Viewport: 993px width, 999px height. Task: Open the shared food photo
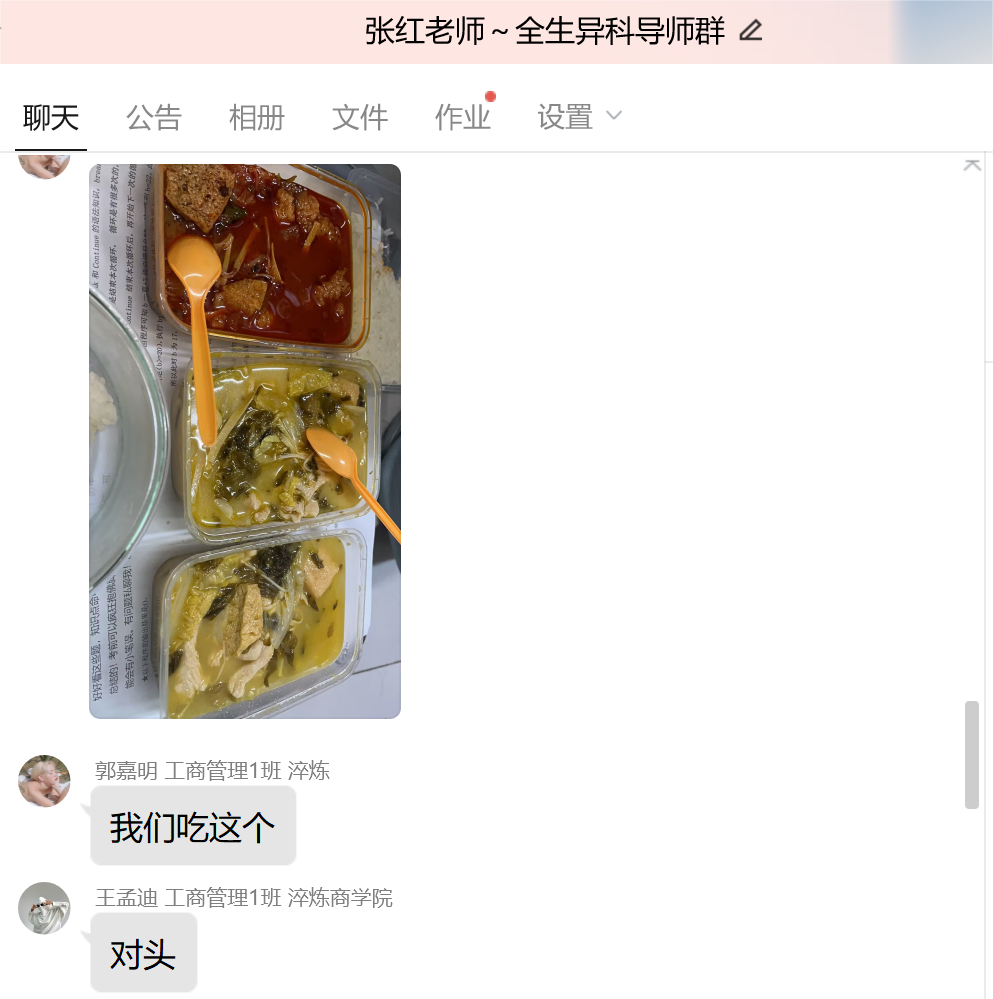pyautogui.click(x=245, y=440)
